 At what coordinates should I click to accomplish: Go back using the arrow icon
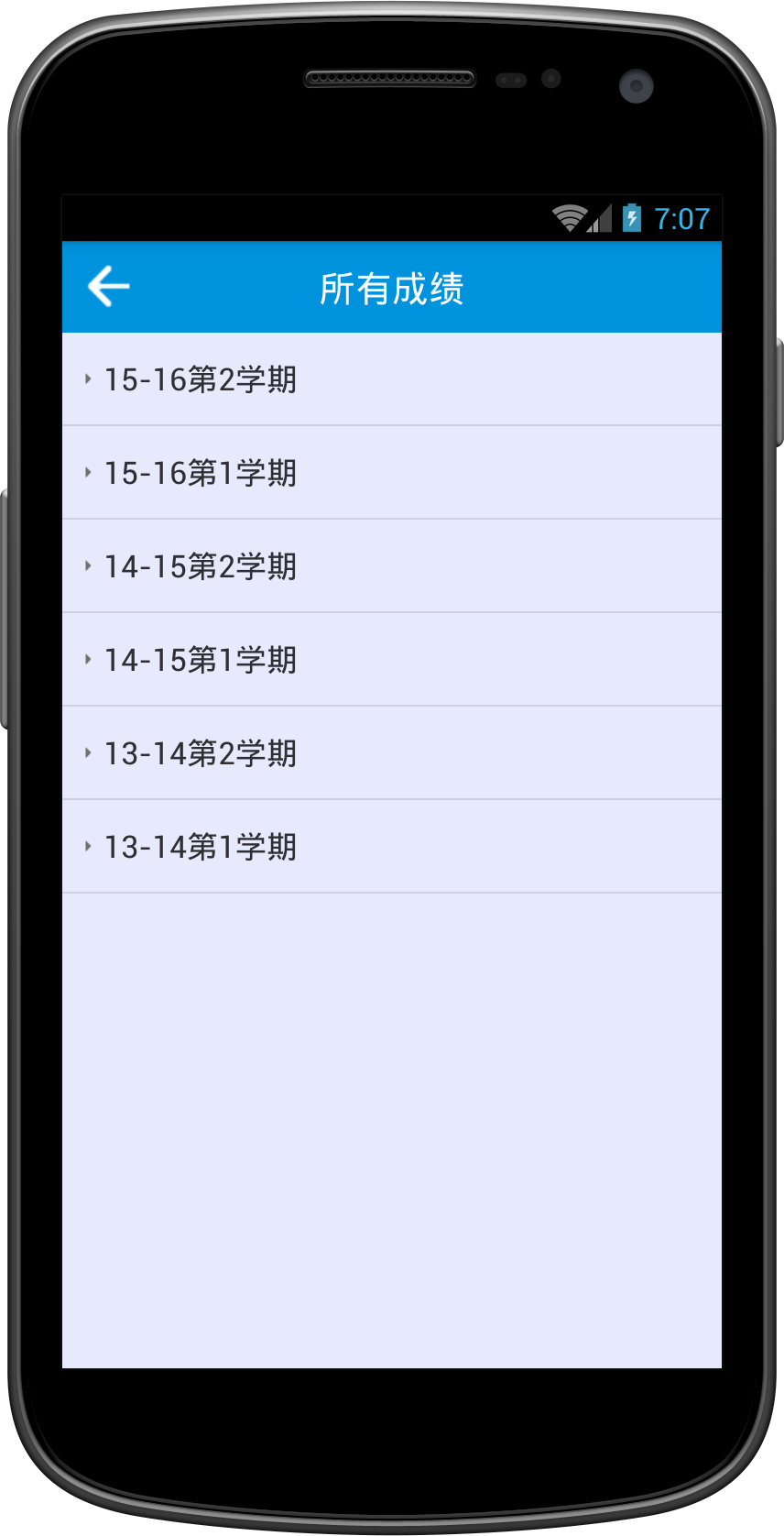coord(109,287)
